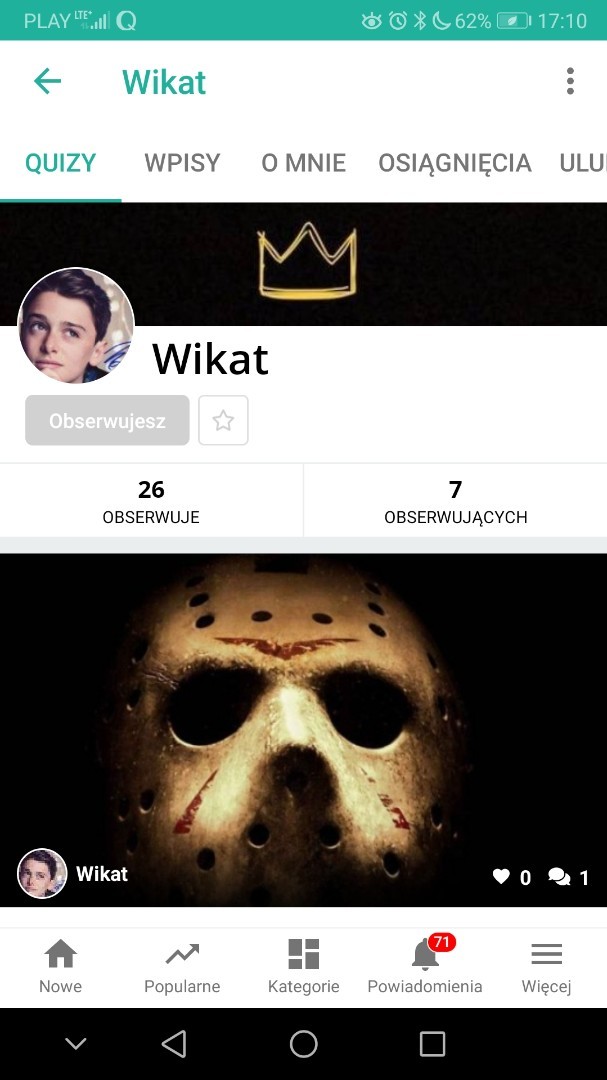The image size is (607, 1080).
Task: Go to the Nowe tab
Action: click(x=60, y=966)
